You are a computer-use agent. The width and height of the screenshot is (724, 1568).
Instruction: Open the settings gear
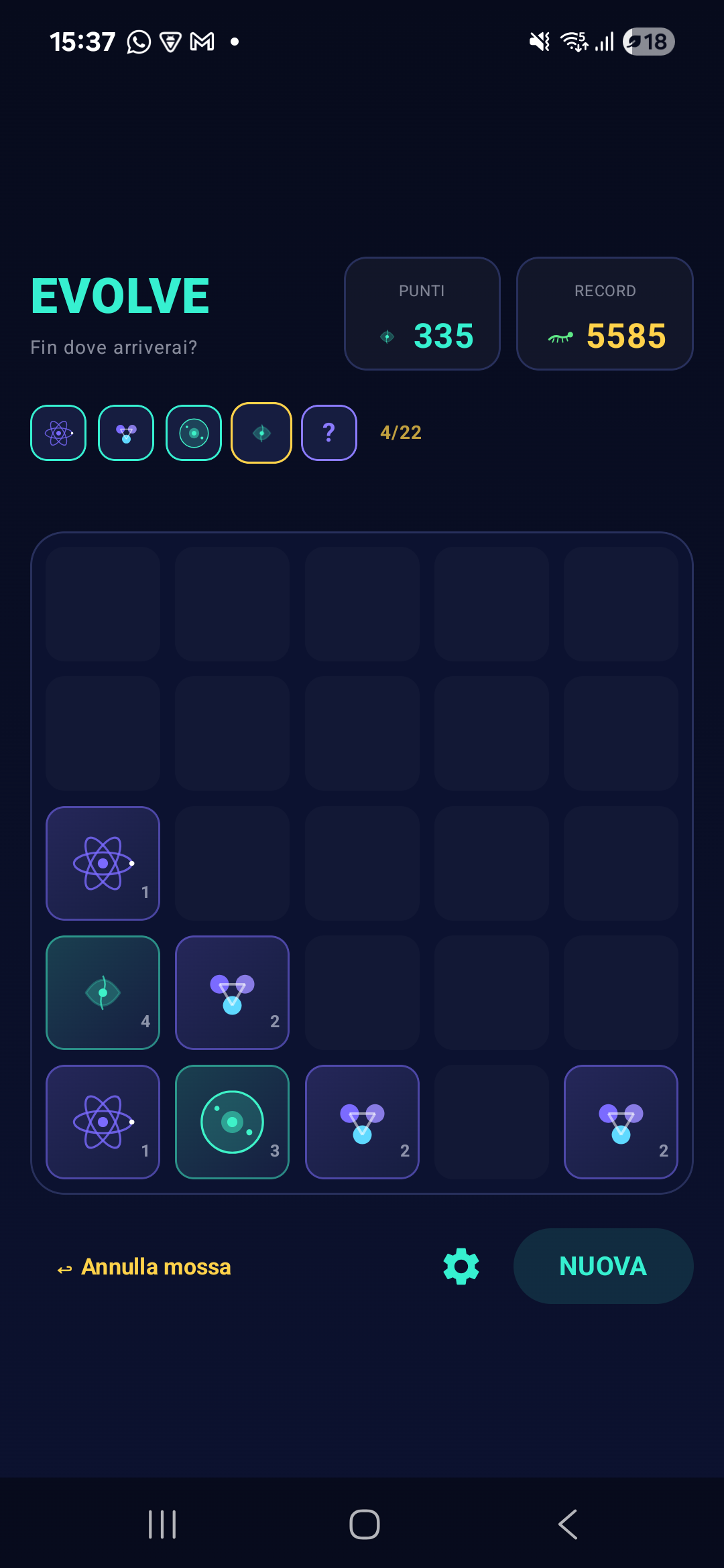point(461,1266)
